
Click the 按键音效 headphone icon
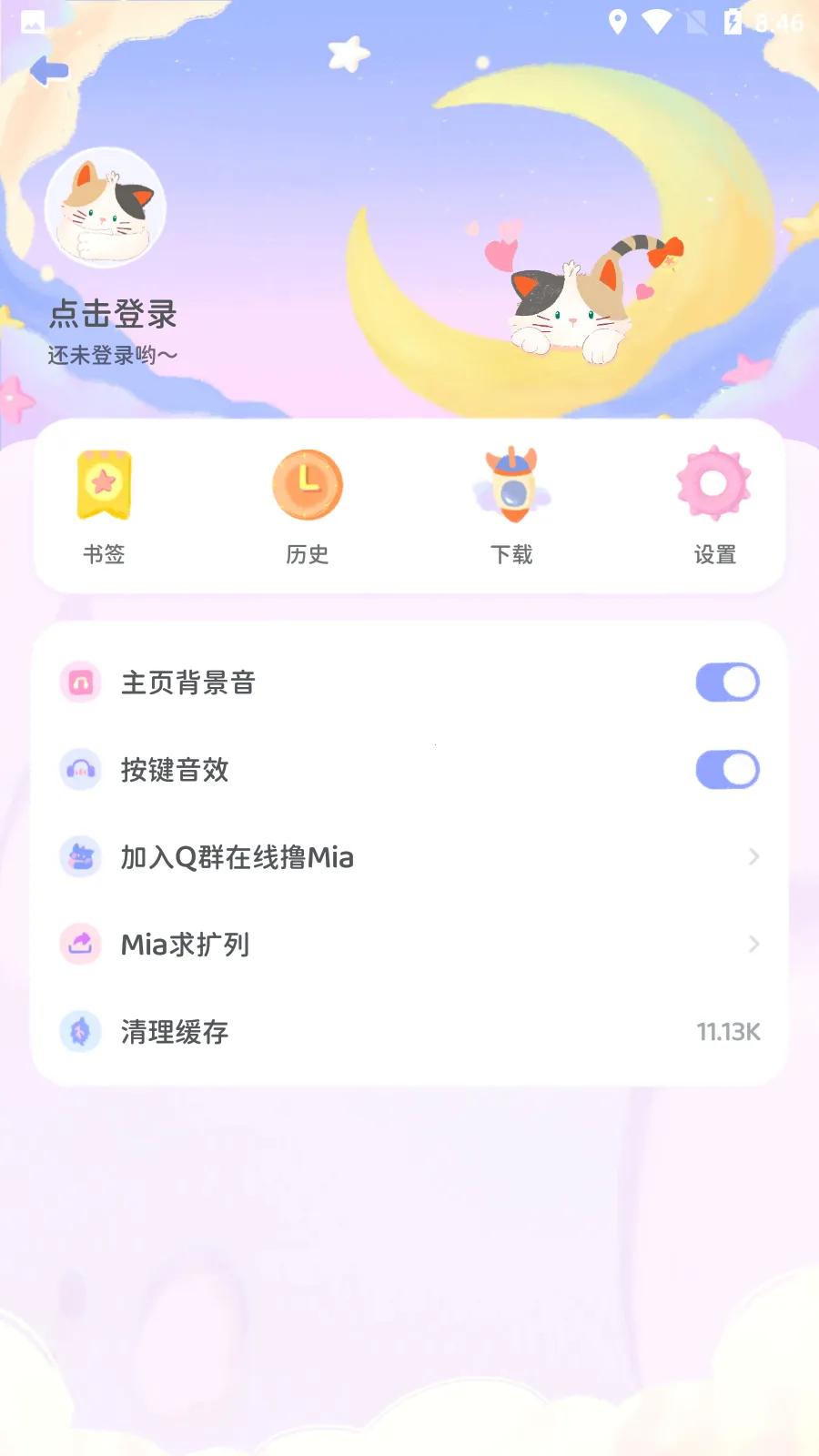(x=80, y=769)
